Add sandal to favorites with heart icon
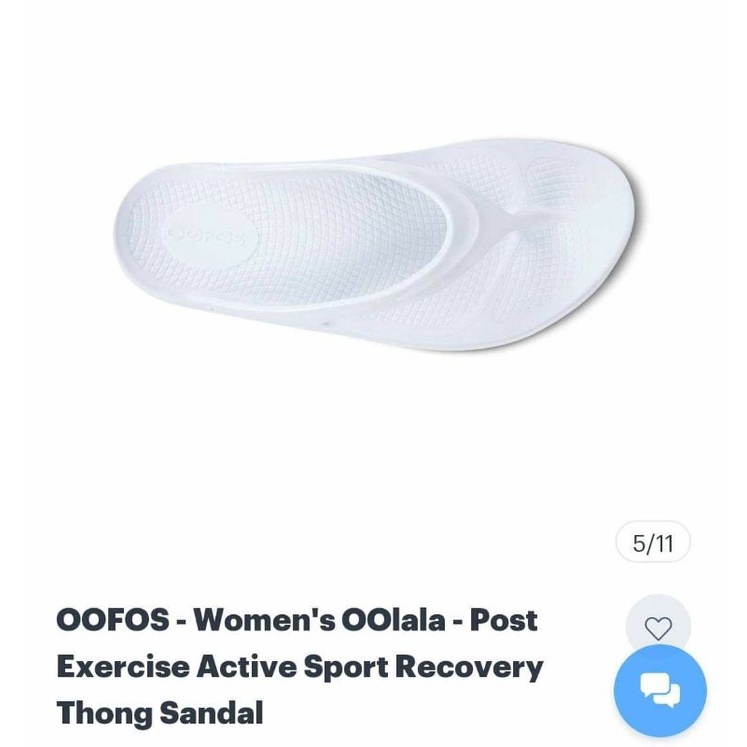The width and height of the screenshot is (747, 747). point(657,627)
